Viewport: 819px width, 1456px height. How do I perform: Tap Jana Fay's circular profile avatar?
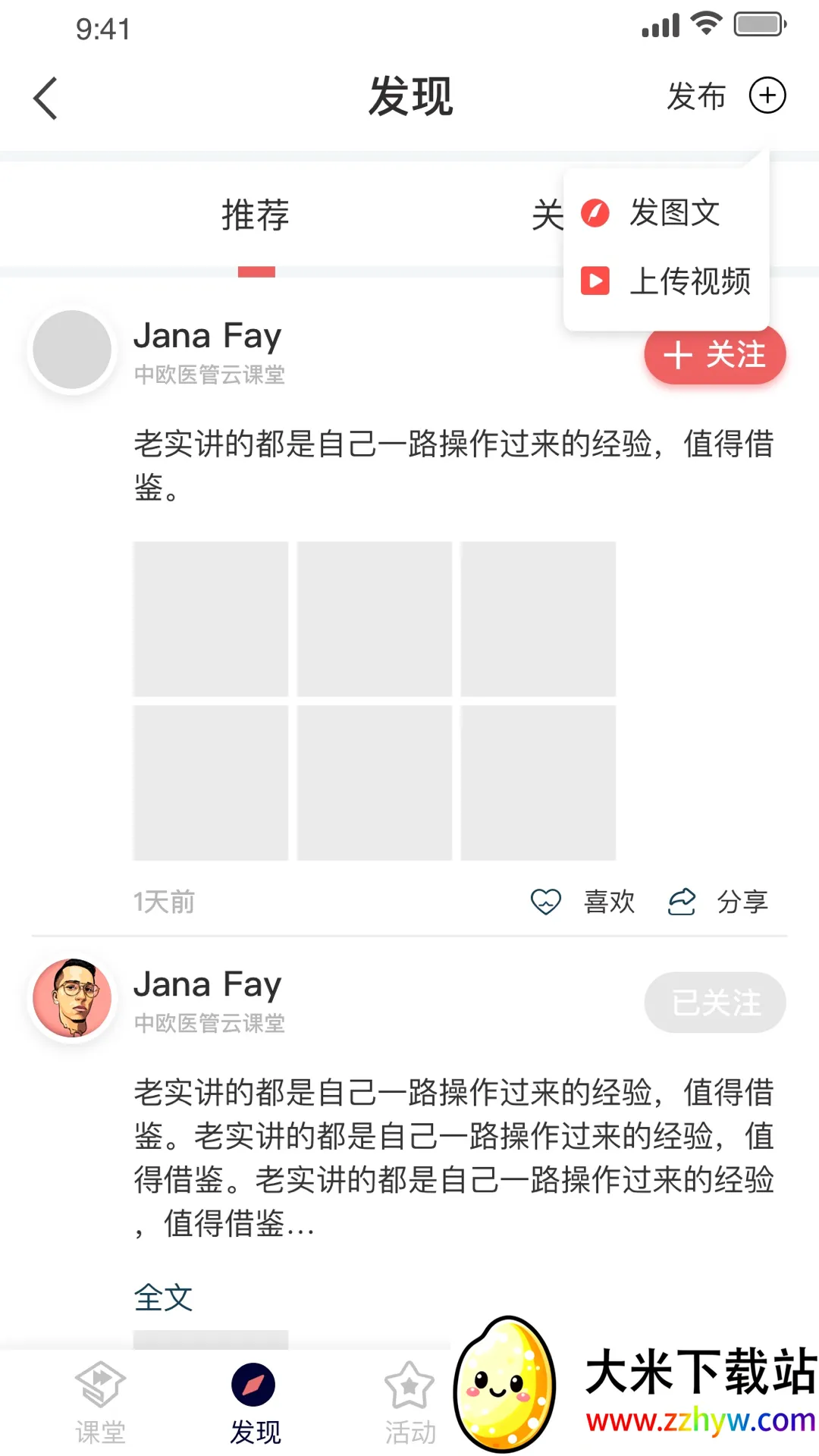coord(71,350)
